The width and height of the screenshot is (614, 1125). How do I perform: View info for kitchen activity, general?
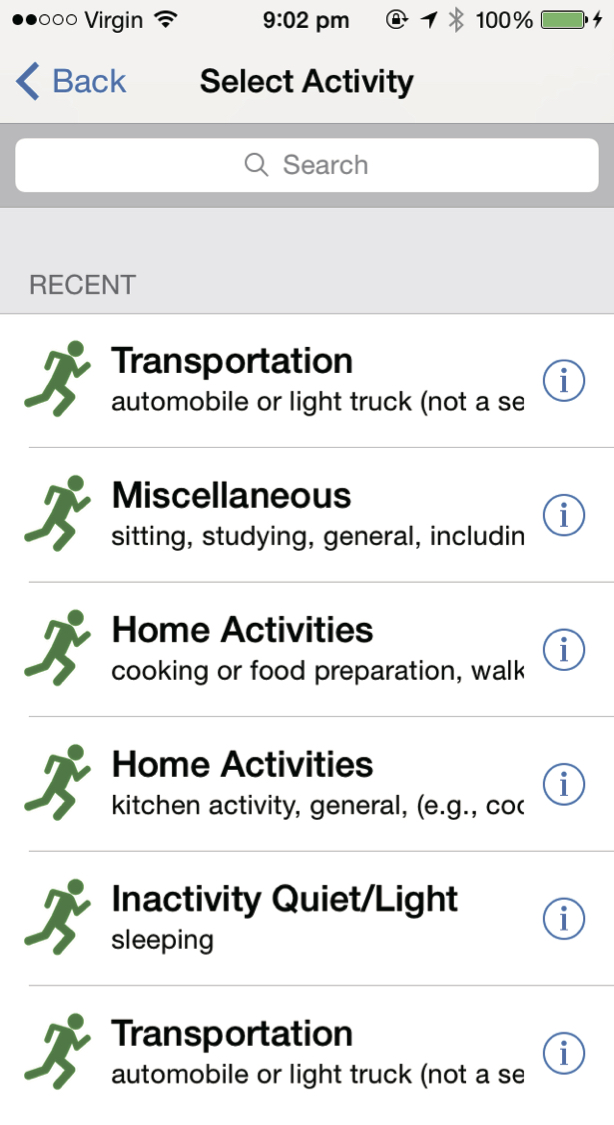point(563,784)
